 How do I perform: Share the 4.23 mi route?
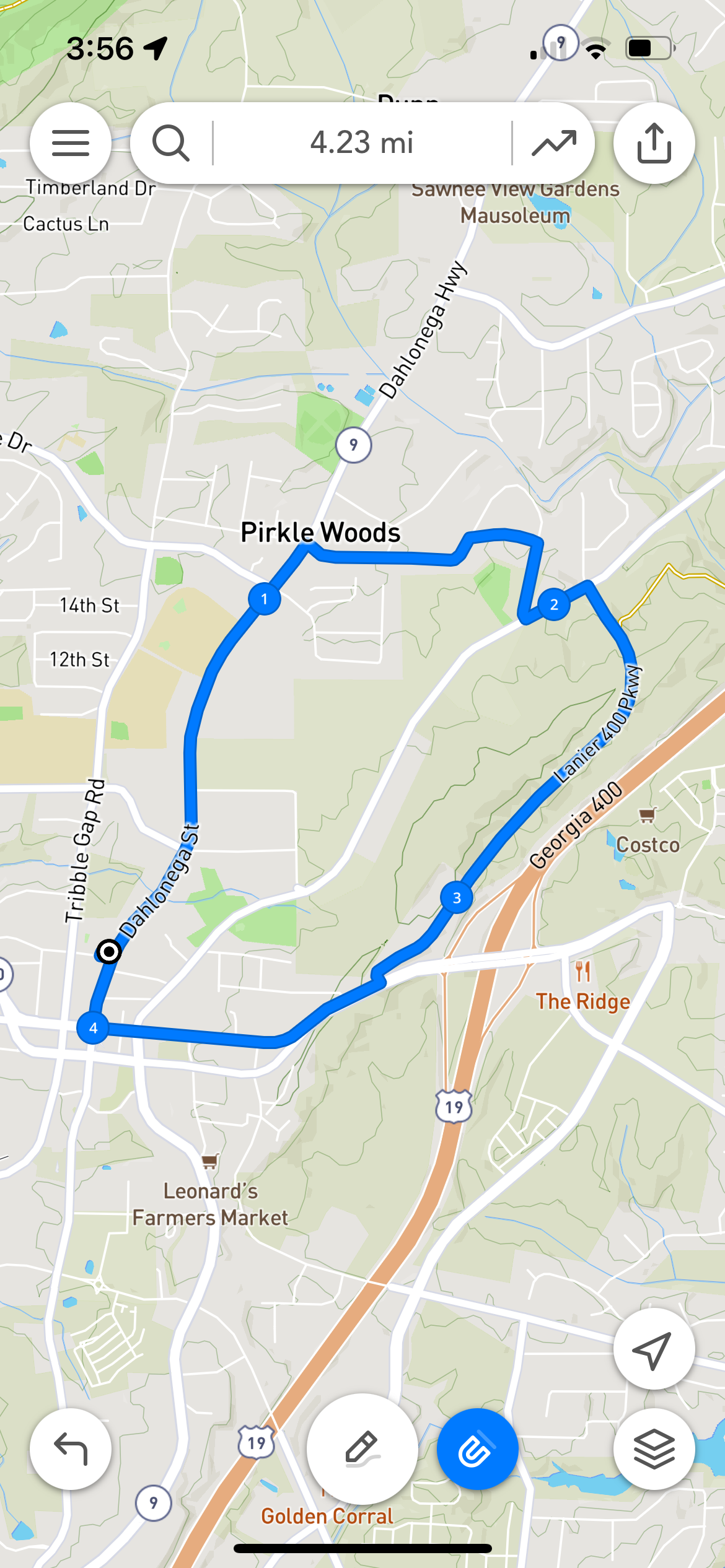click(x=654, y=143)
